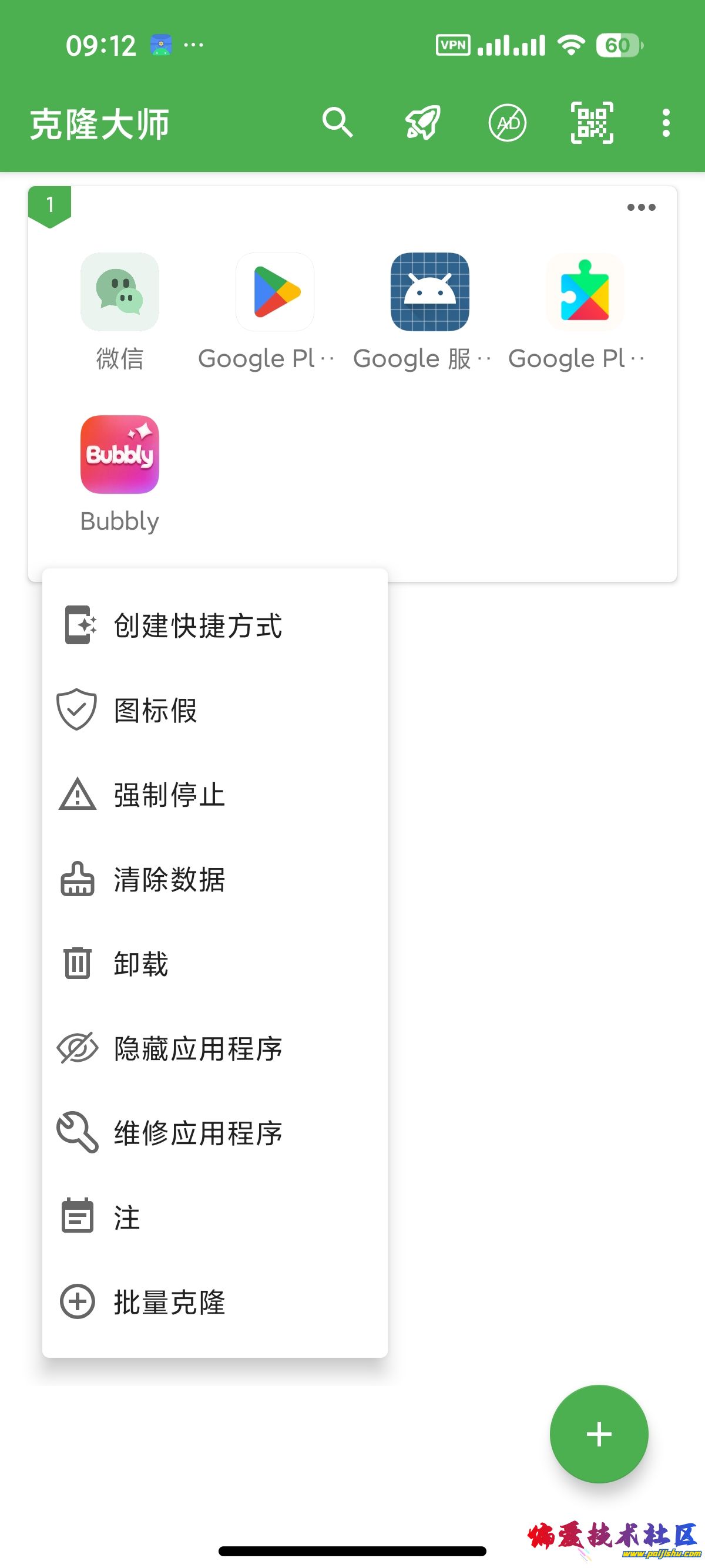Viewport: 705px width, 1568px height.
Task: Open the search icon in app bar
Action: pyautogui.click(x=337, y=123)
